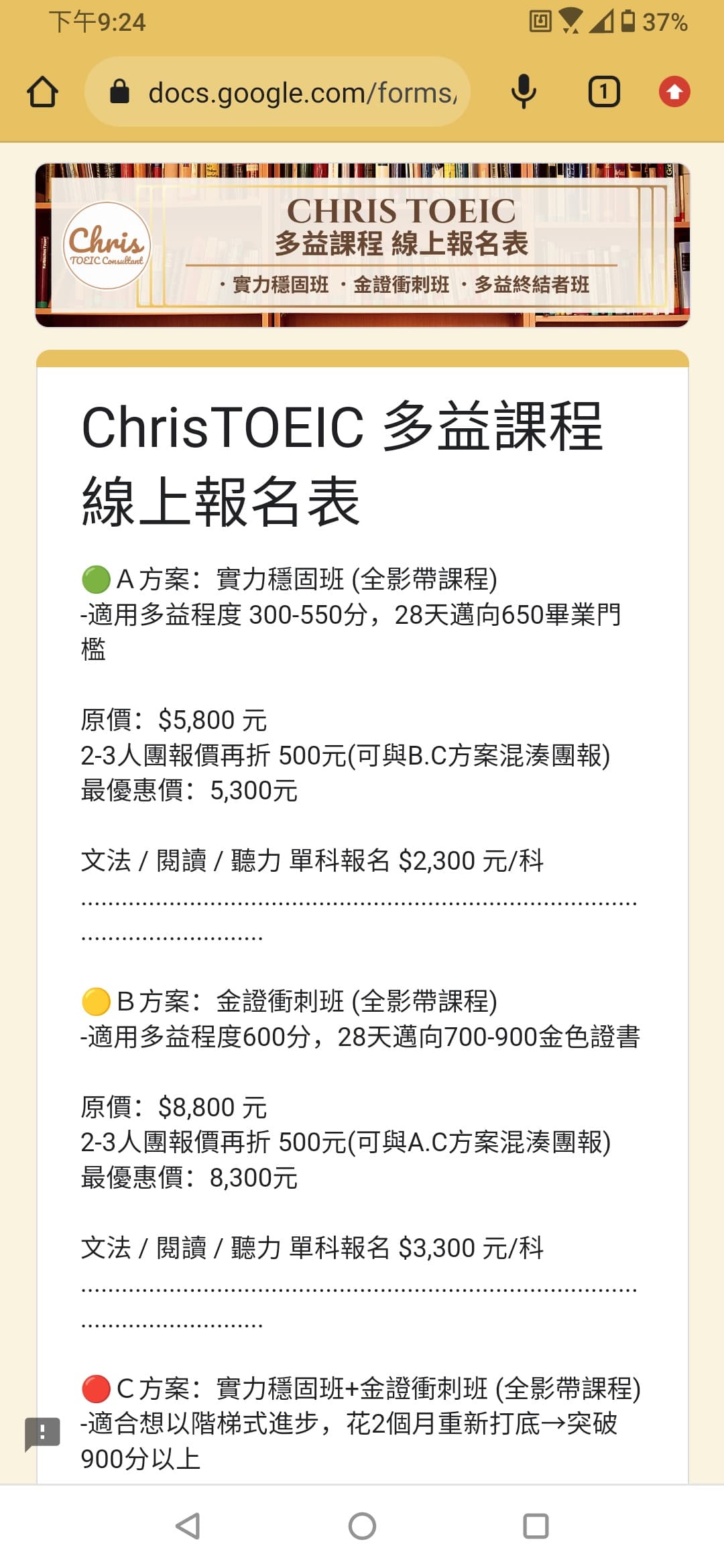Tap the screen-rotation status icon

tap(540, 22)
